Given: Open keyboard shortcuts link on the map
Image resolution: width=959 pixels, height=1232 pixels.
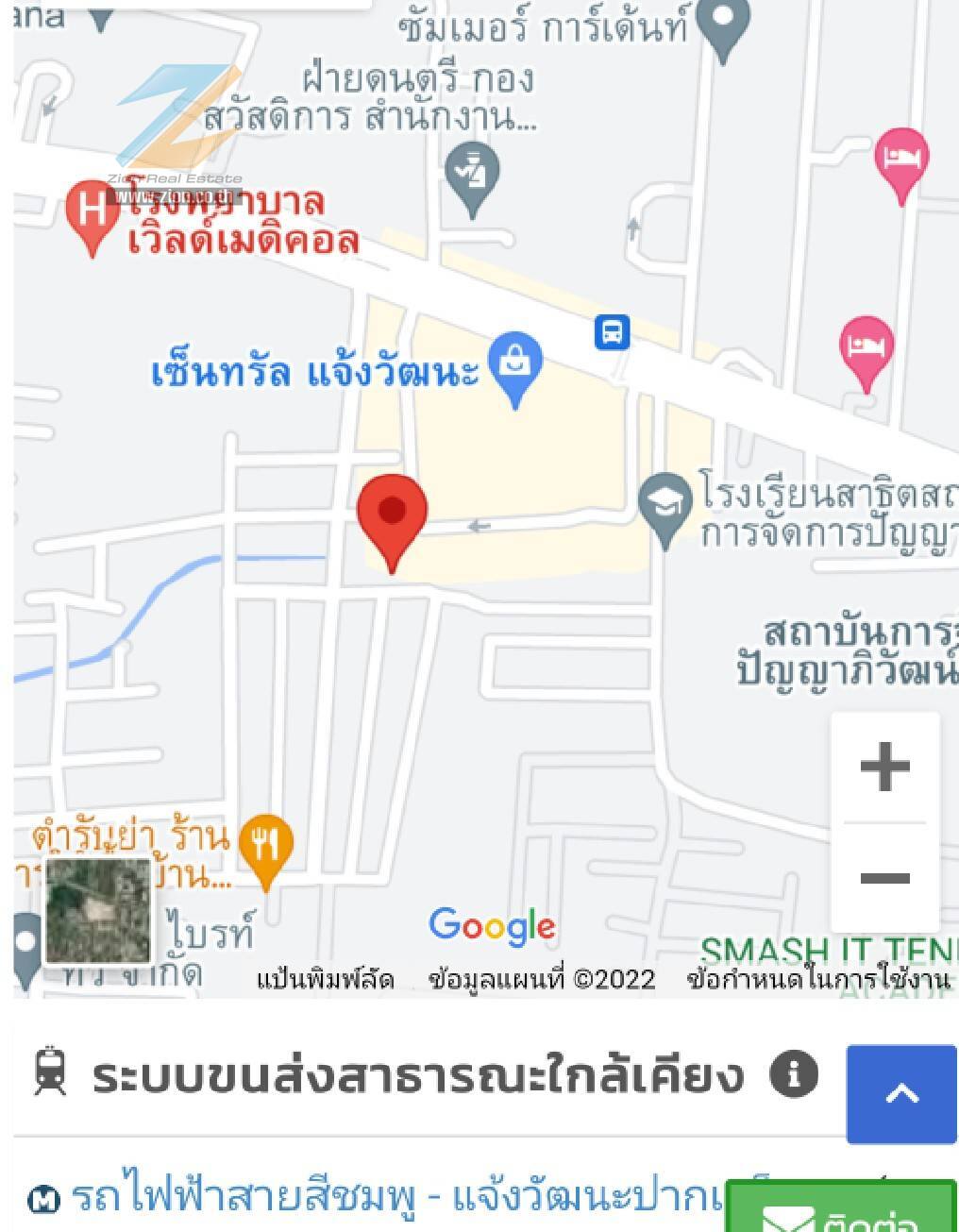Looking at the screenshot, I should click(325, 979).
